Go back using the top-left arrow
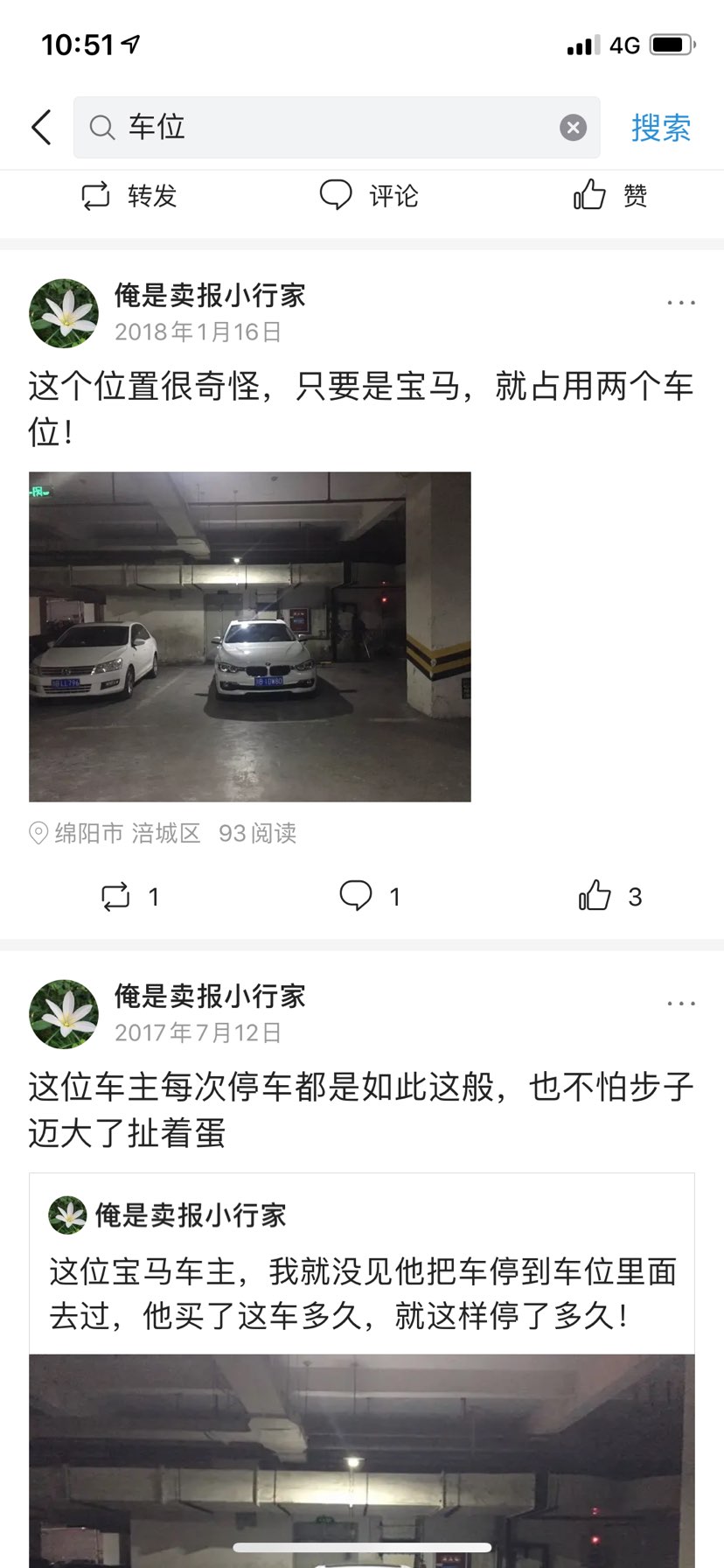Screen dimensions: 724x1568 point(41,128)
